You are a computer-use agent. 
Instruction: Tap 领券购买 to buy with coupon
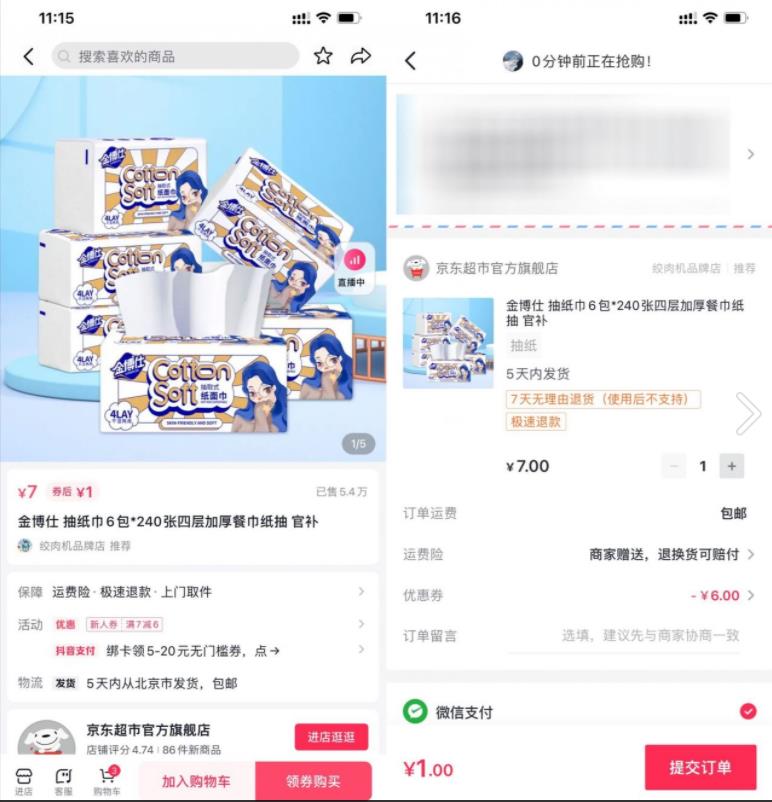[x=313, y=781]
